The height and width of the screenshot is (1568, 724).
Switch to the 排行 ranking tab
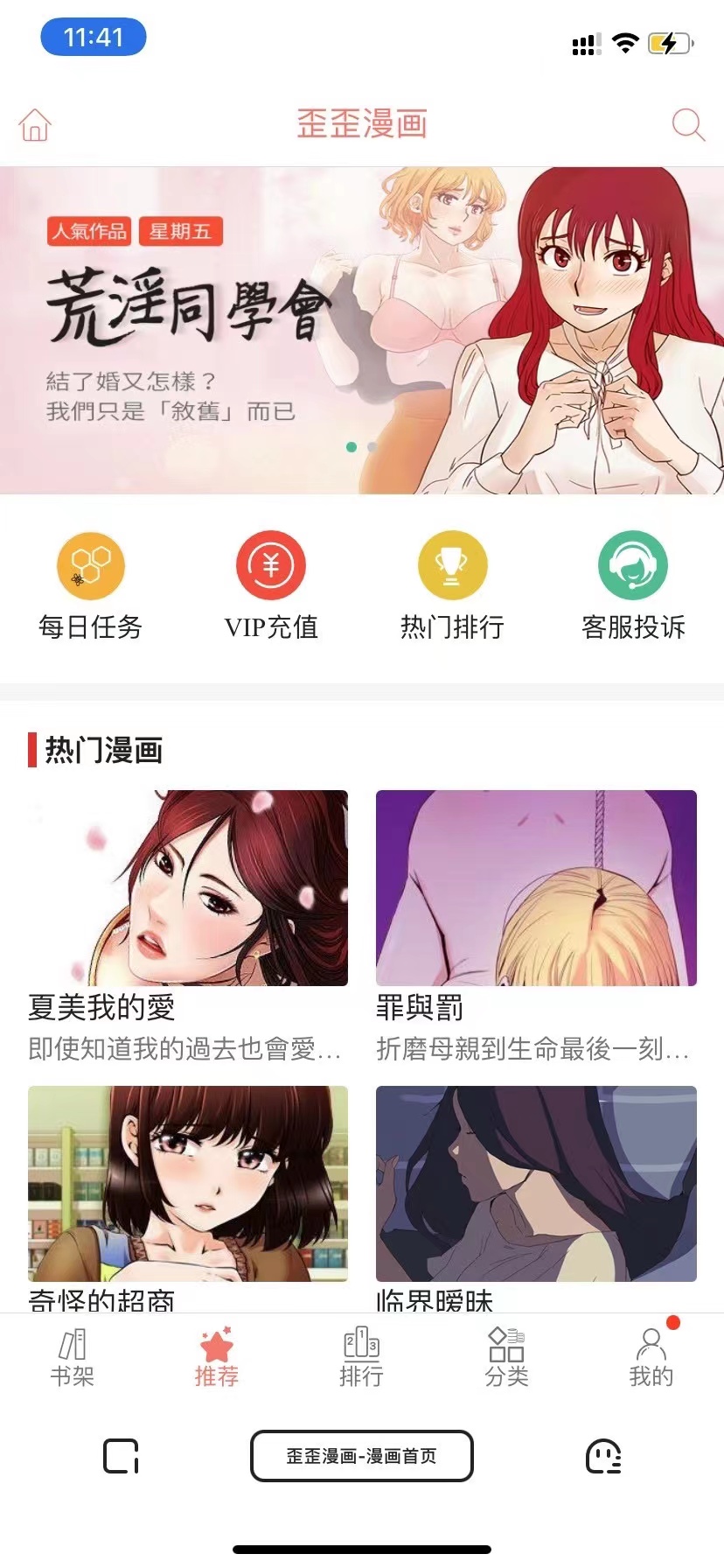361,1357
